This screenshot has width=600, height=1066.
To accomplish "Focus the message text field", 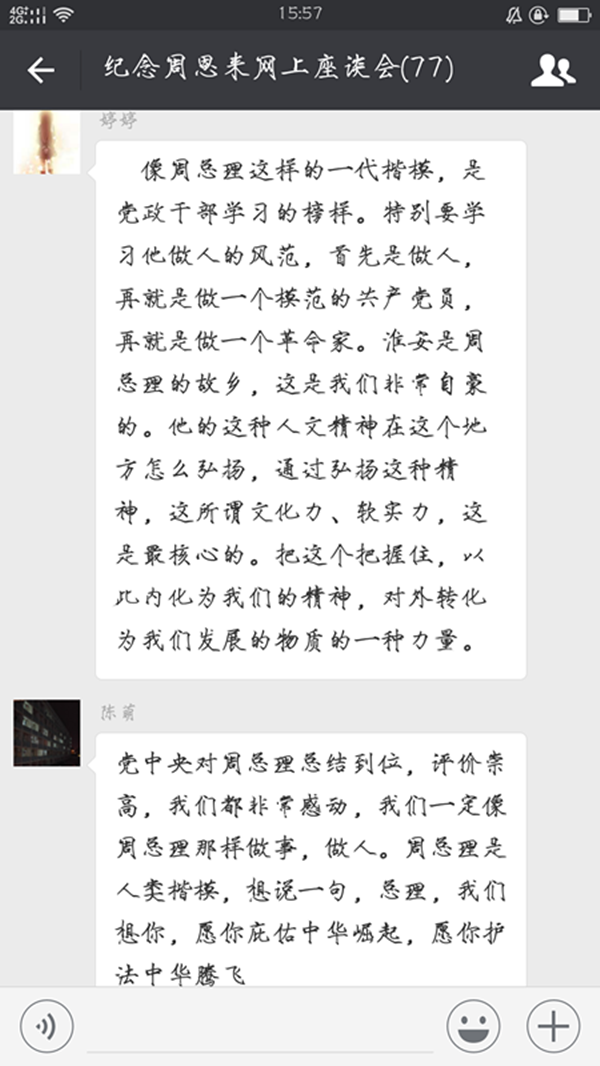I will 260,1028.
